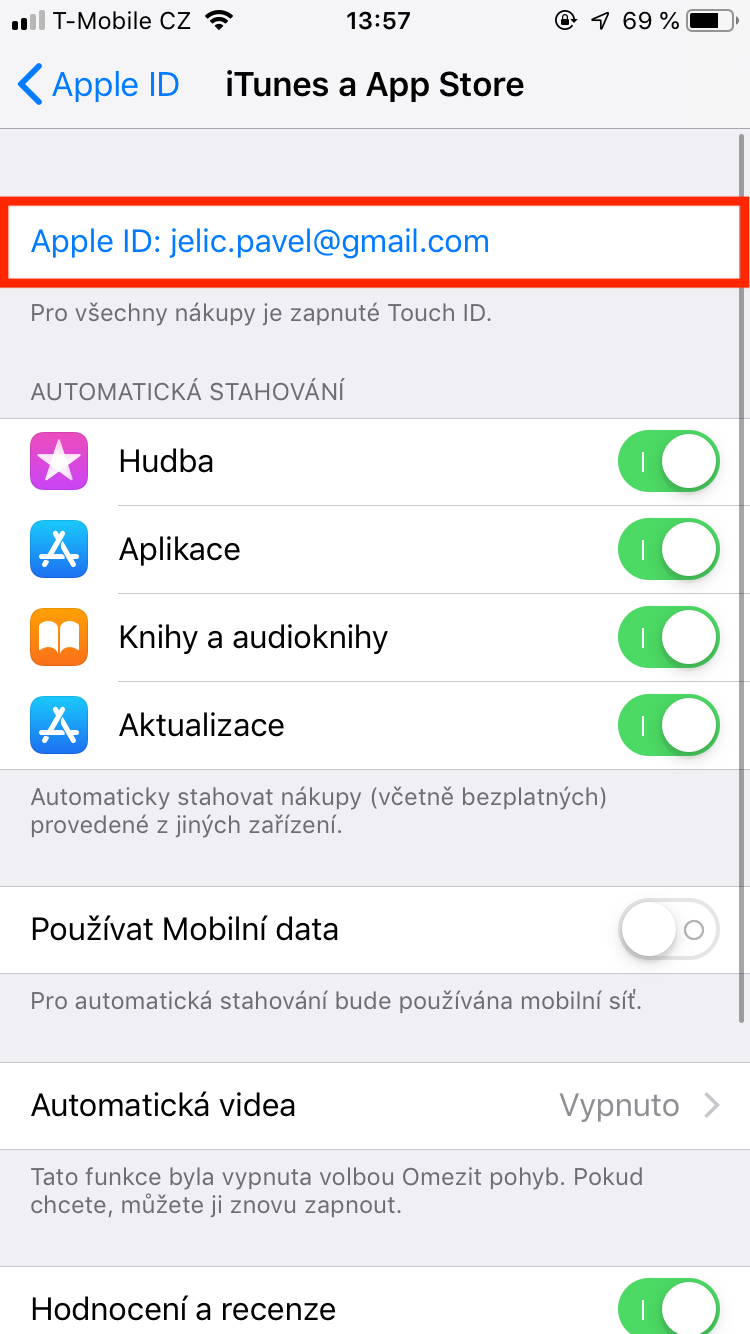This screenshot has width=750, height=1334.
Task: Open the Apple ID account email row
Action: [260, 242]
